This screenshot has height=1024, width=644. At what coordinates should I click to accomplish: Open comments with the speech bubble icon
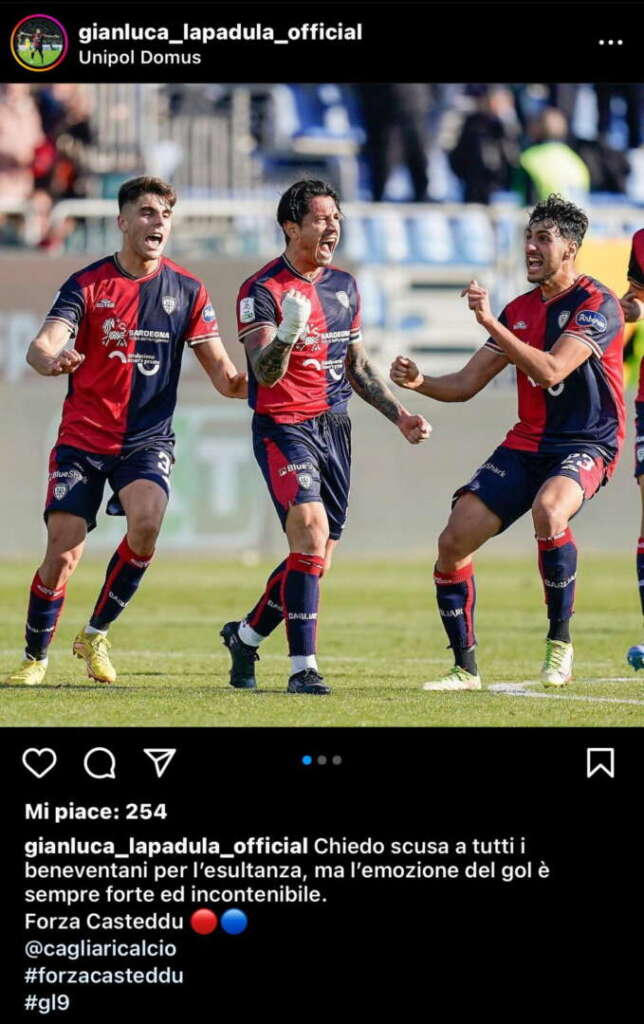pyautogui.click(x=99, y=763)
